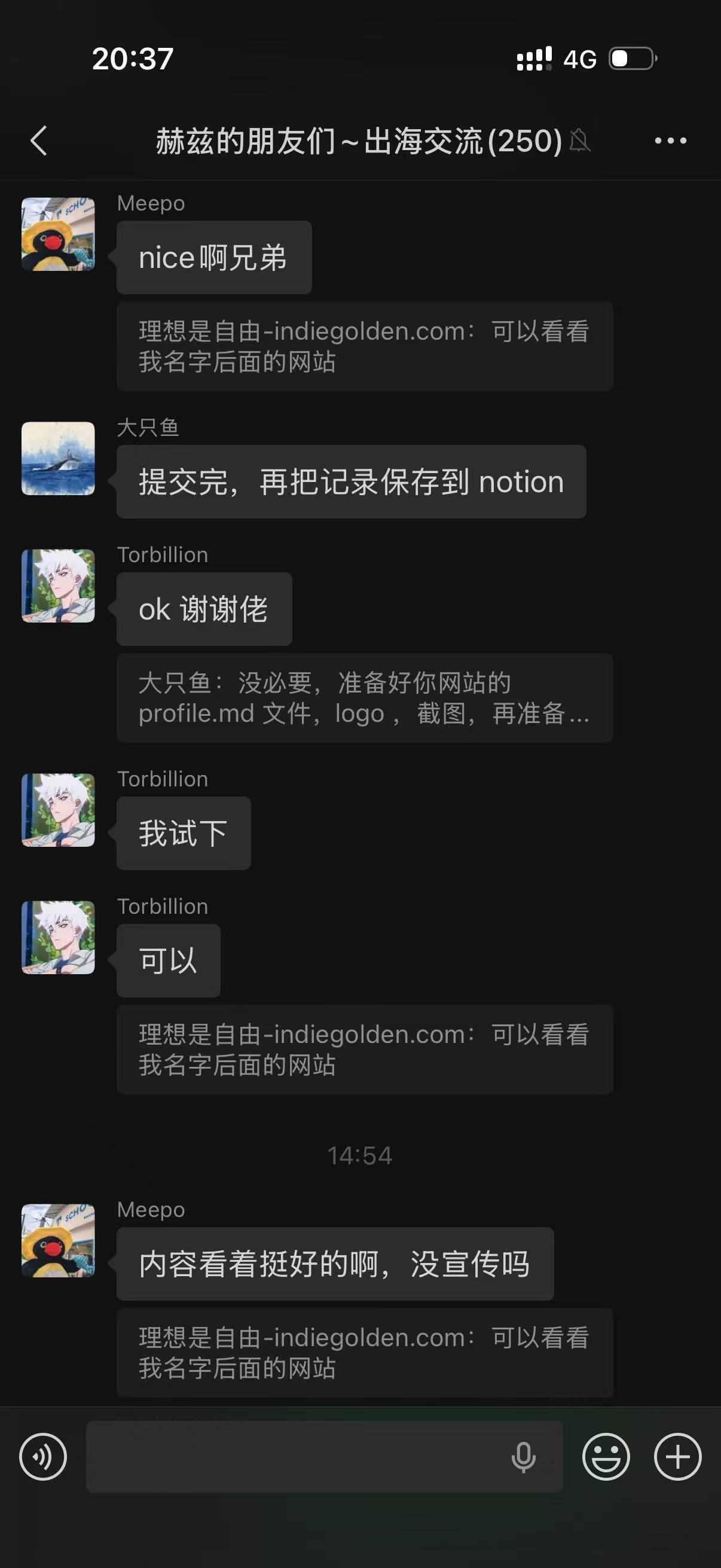Screen dimensions: 721x1568
Task: Jump to quoted message under '内容看着挺好的啊'
Action: 364,1353
